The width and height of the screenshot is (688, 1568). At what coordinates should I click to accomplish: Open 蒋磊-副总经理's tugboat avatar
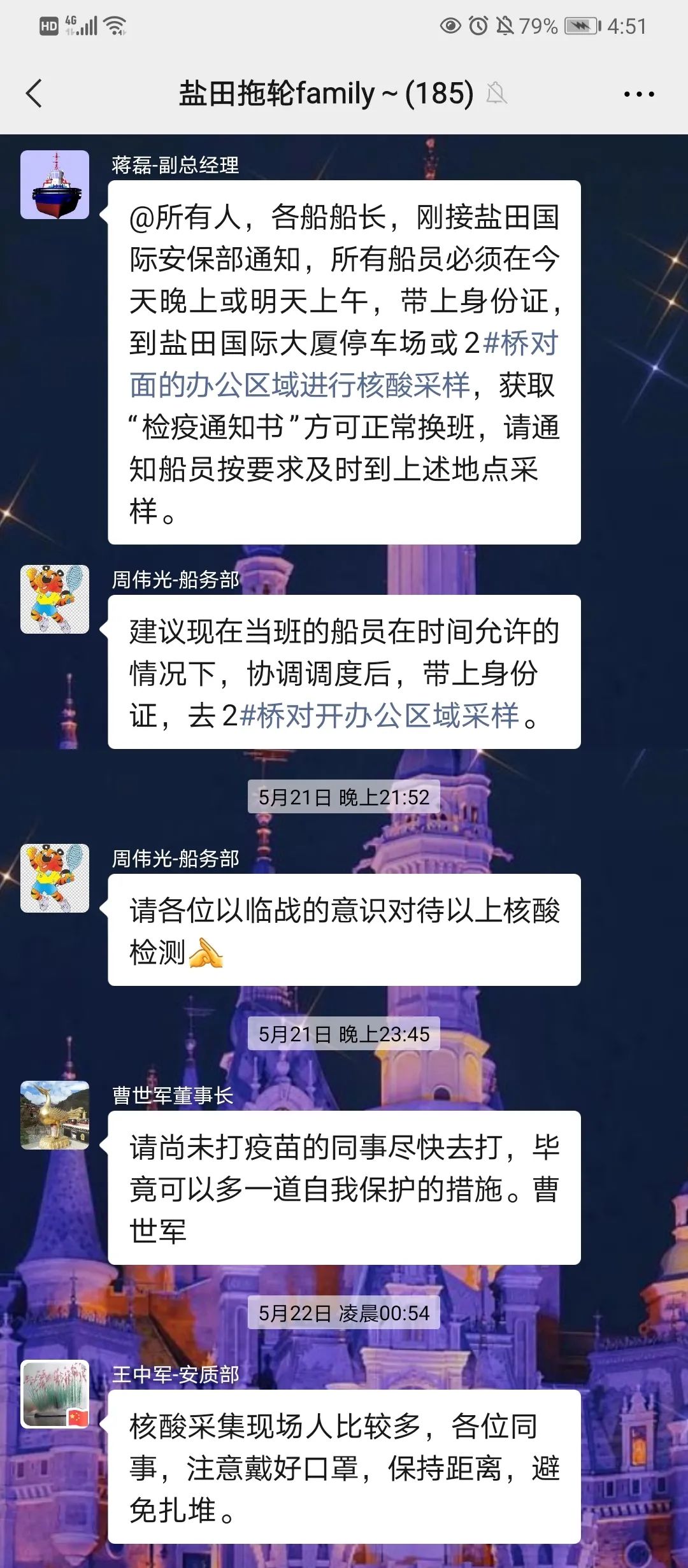pos(55,185)
